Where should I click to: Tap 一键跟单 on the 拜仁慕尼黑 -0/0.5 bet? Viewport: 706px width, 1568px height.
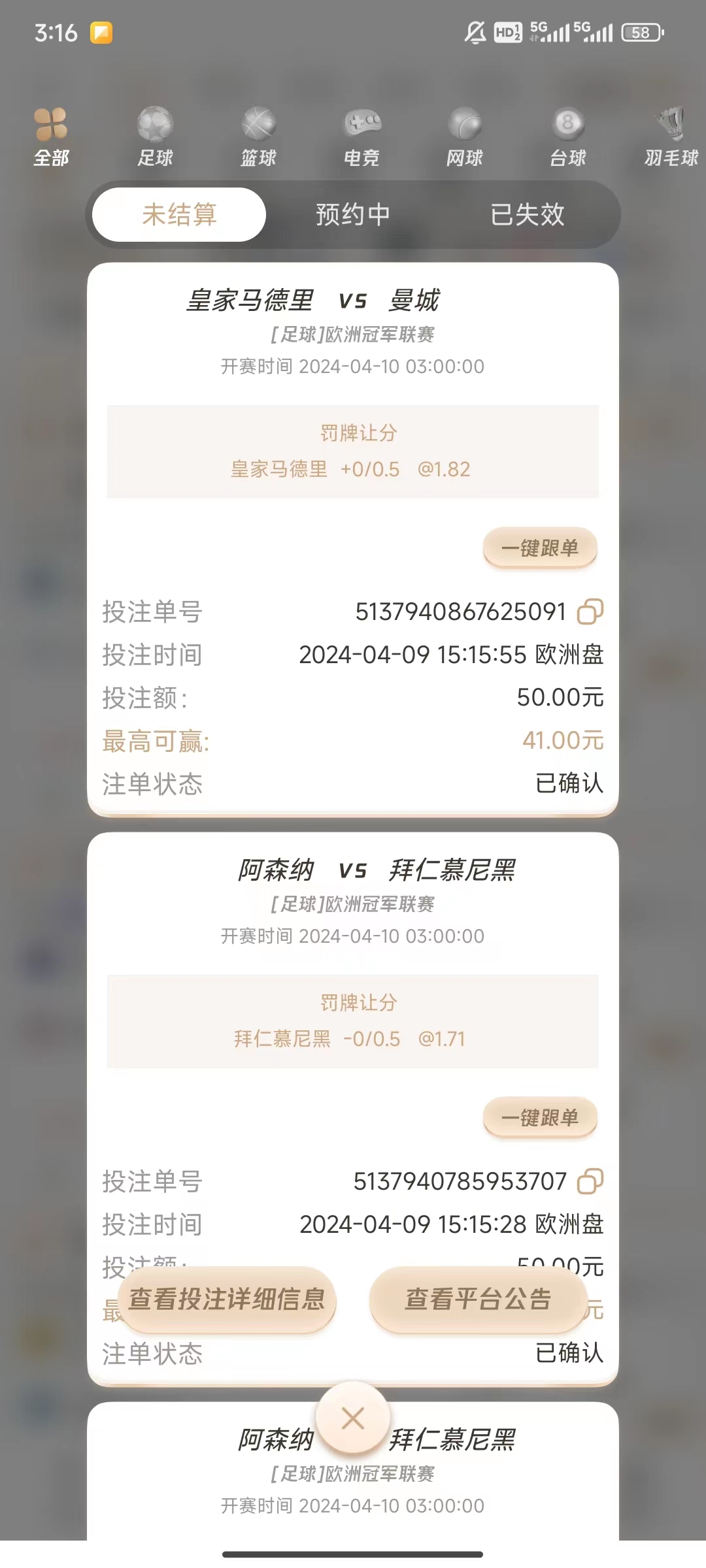tap(540, 1117)
